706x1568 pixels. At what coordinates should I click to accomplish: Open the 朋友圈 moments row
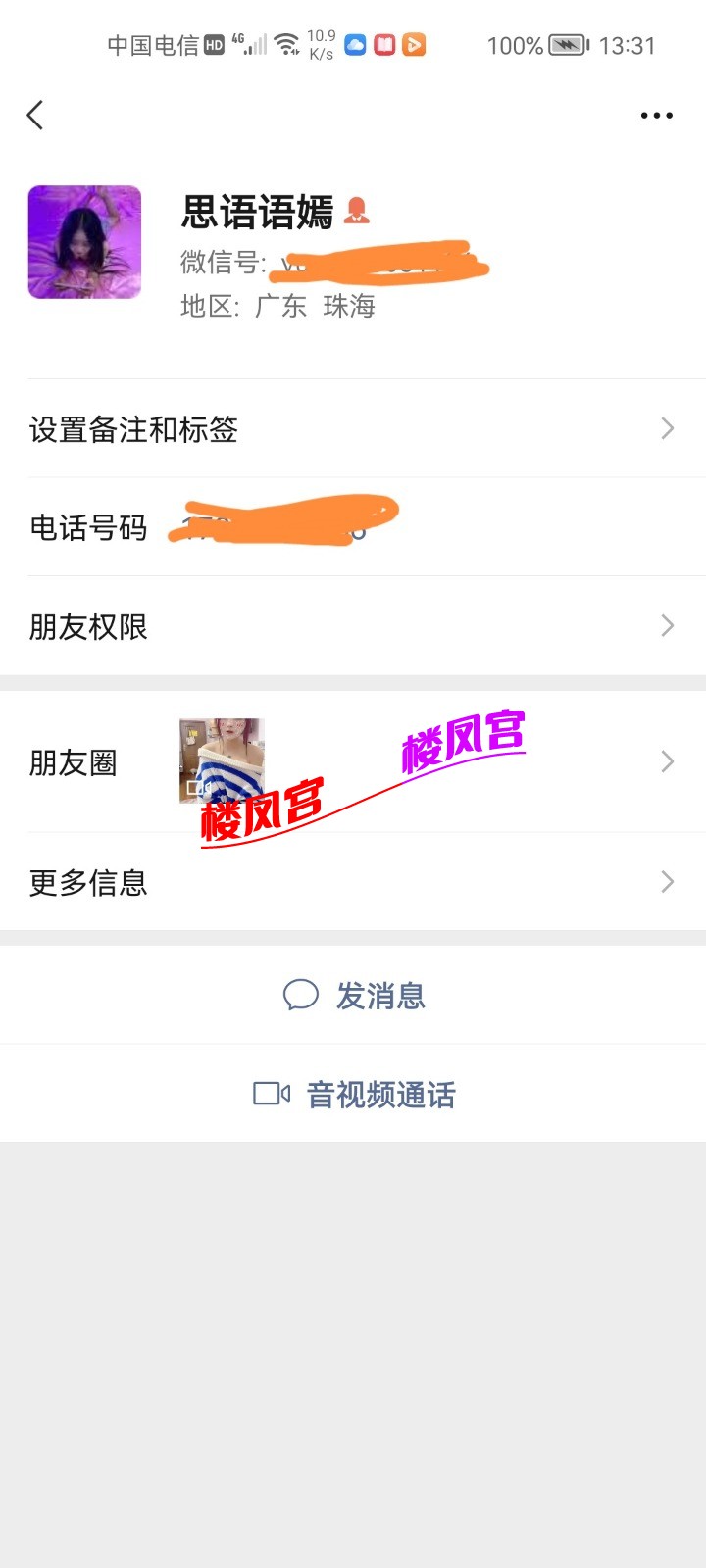coord(353,762)
